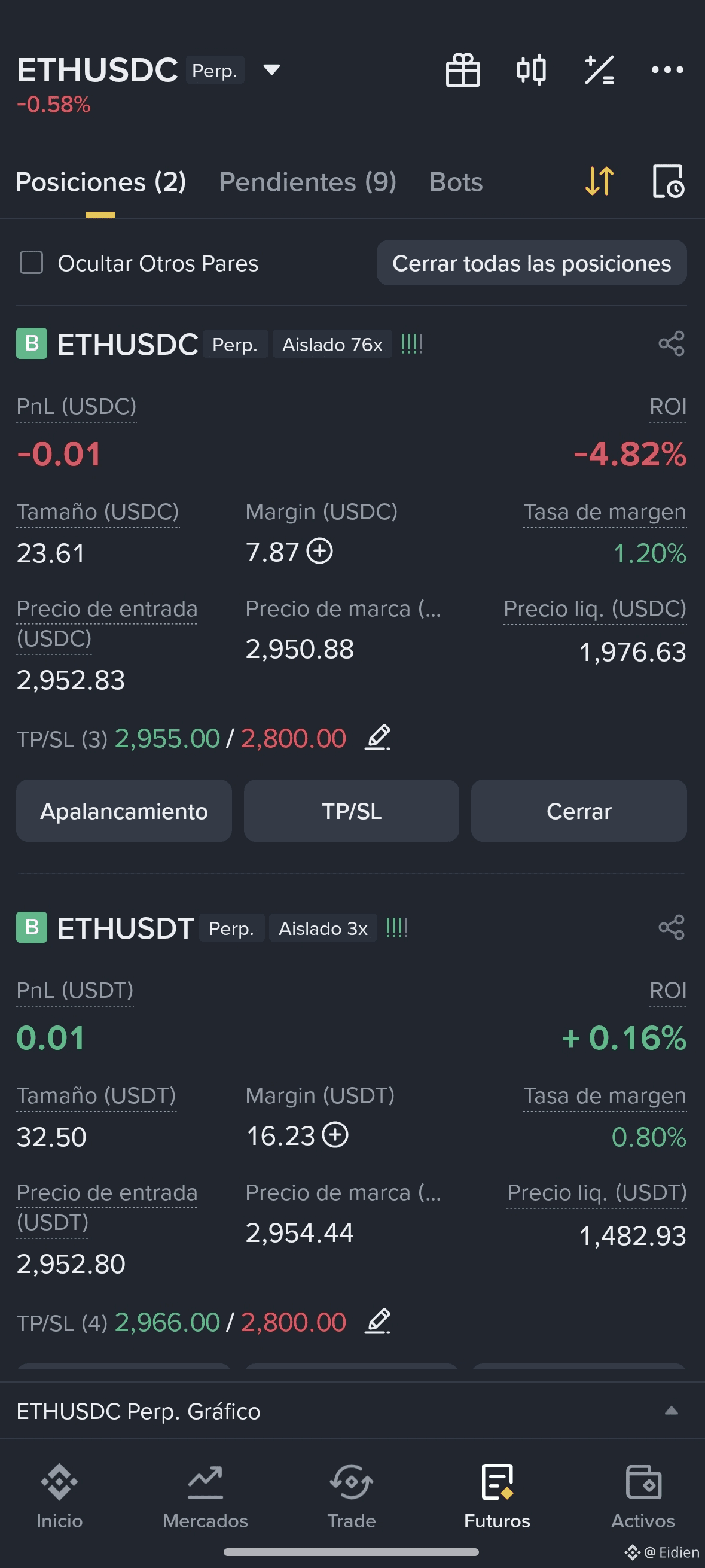Open the ETHUSDC pair selector dropdown

(271, 69)
